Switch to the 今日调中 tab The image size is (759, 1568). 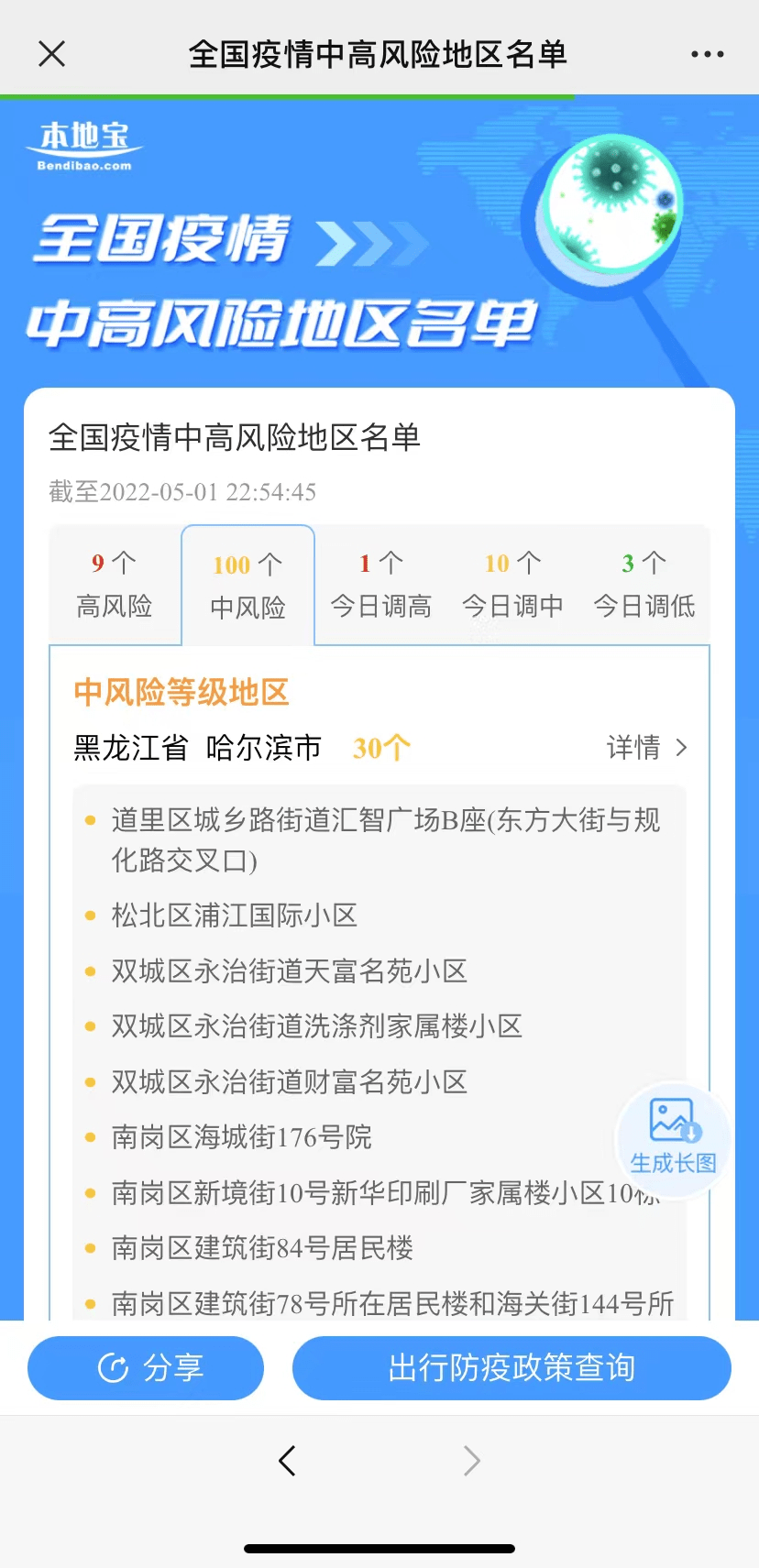(512, 585)
